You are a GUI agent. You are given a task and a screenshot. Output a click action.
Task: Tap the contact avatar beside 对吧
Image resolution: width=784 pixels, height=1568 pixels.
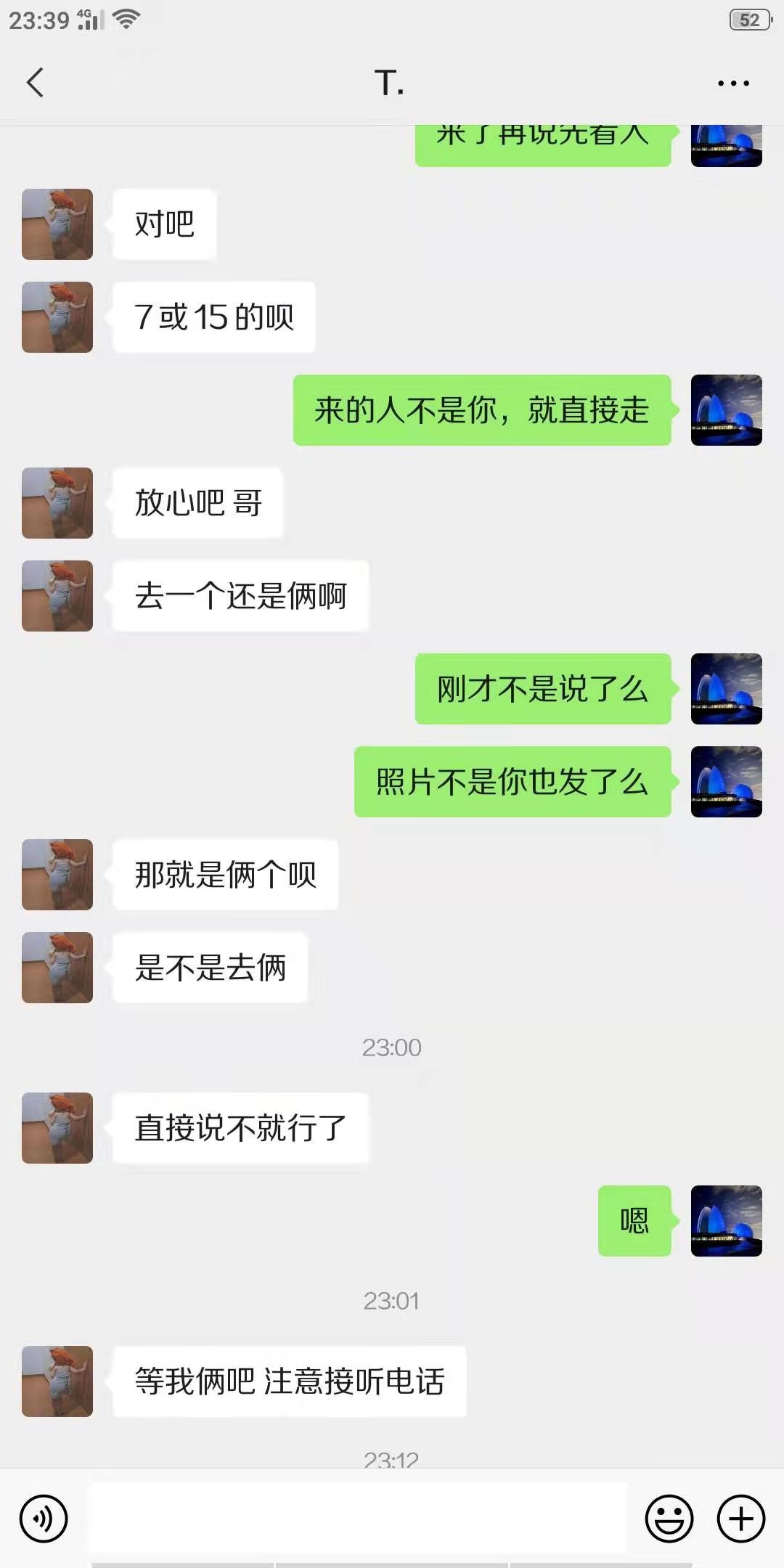pos(57,224)
